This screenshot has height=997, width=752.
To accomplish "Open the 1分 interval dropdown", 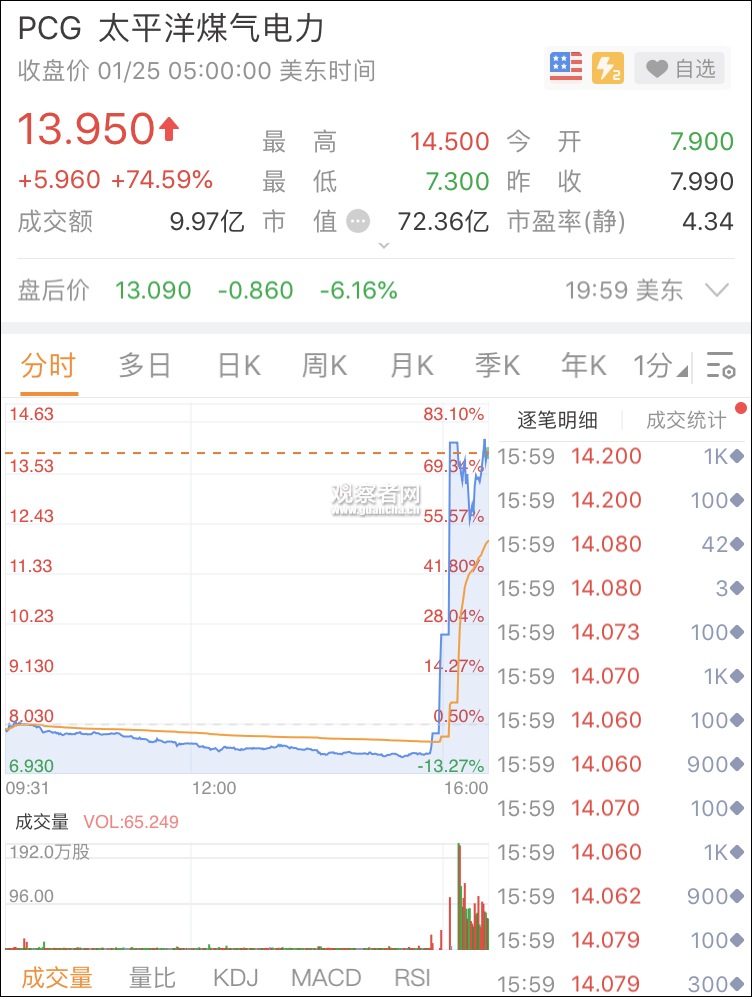I will coord(661,366).
